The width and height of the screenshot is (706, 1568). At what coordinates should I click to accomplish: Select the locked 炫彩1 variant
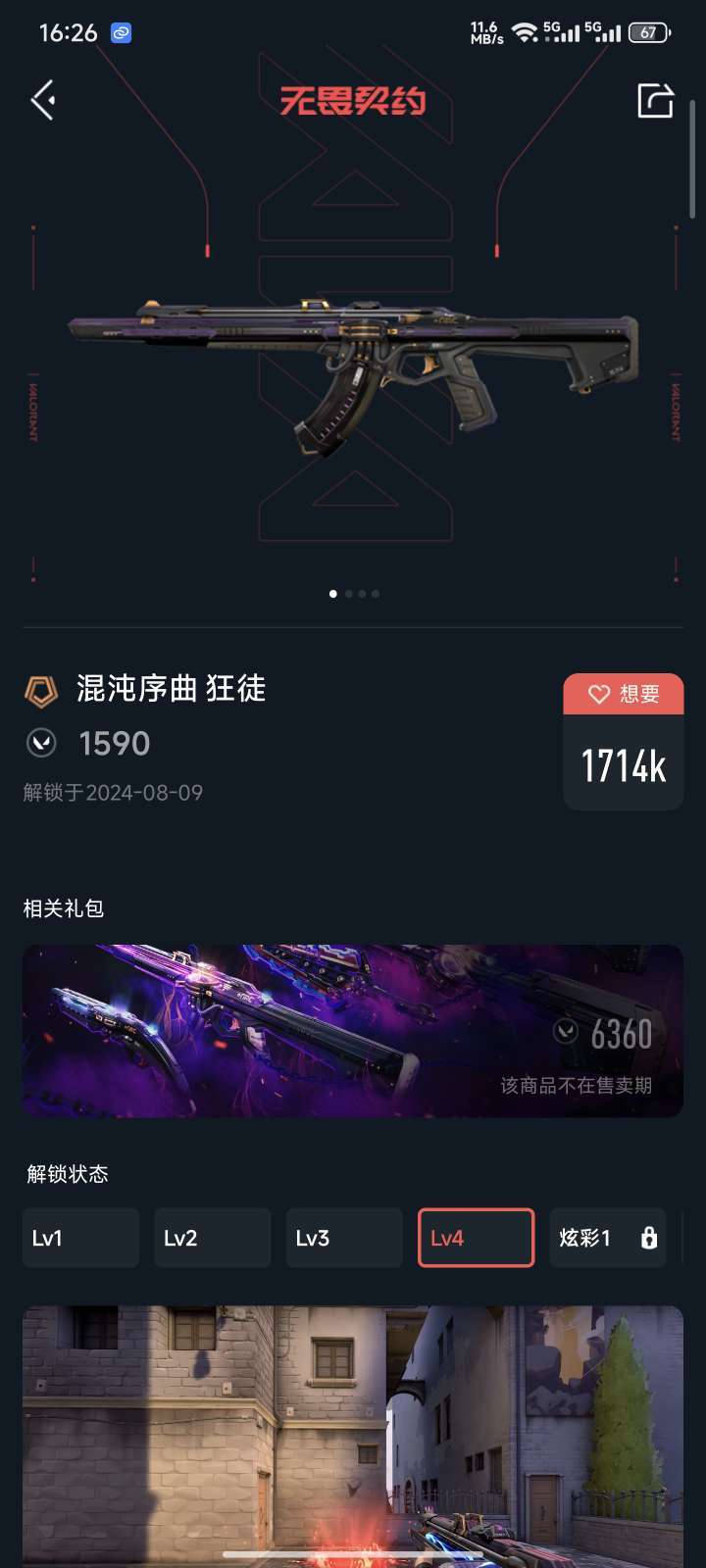tap(607, 1238)
